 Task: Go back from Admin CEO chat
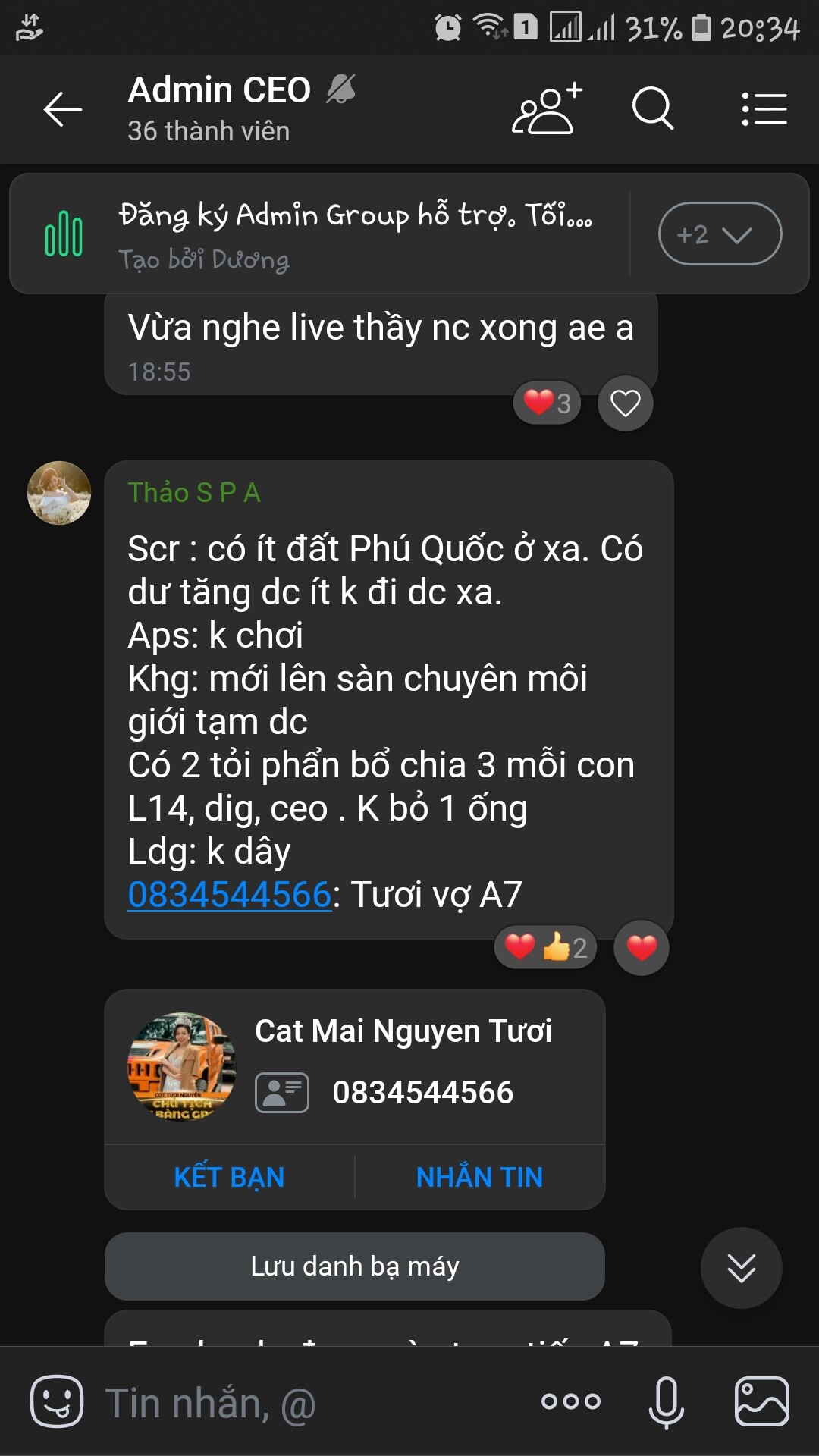point(63,109)
